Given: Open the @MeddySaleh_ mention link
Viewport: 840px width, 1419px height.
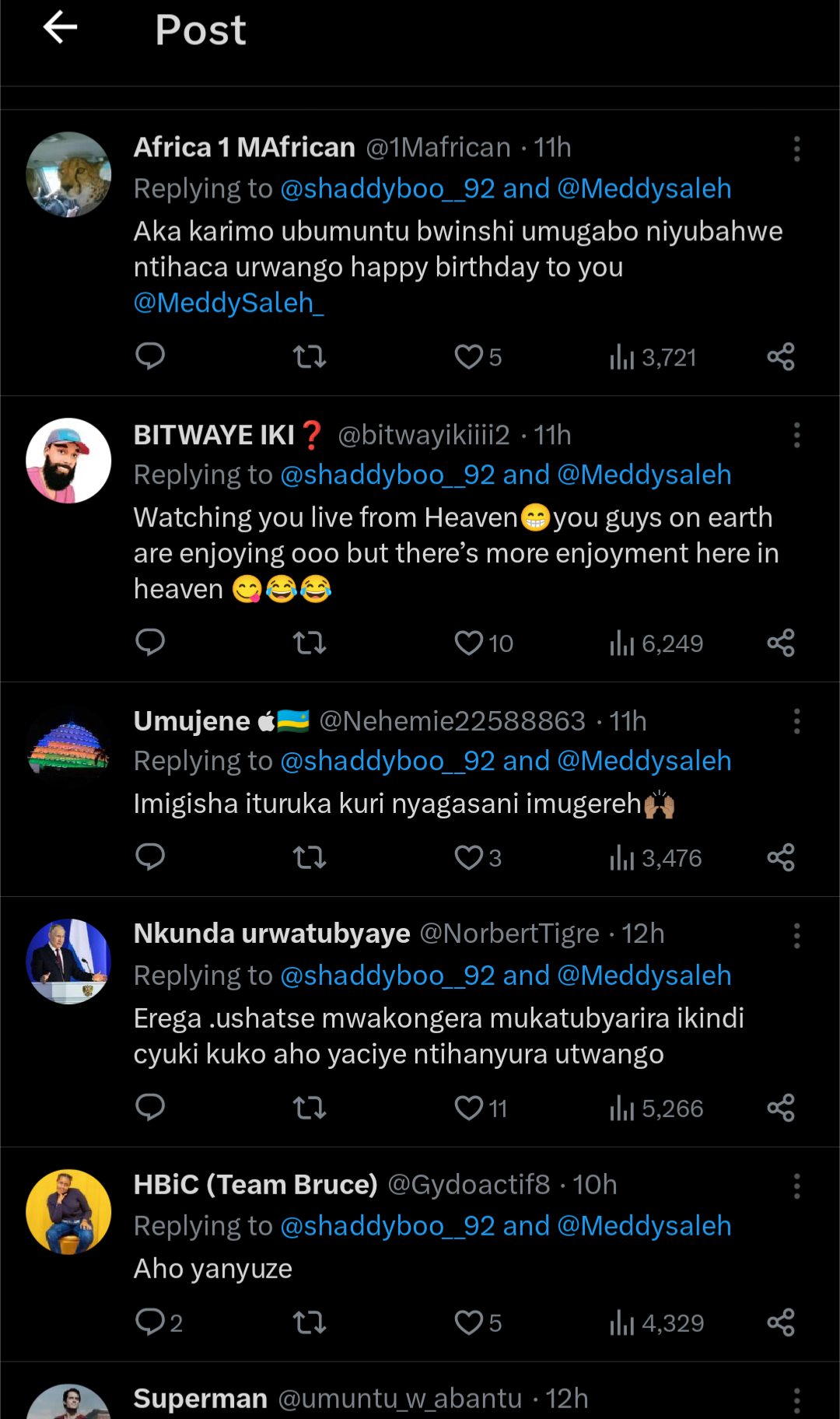Looking at the screenshot, I should click(x=229, y=303).
